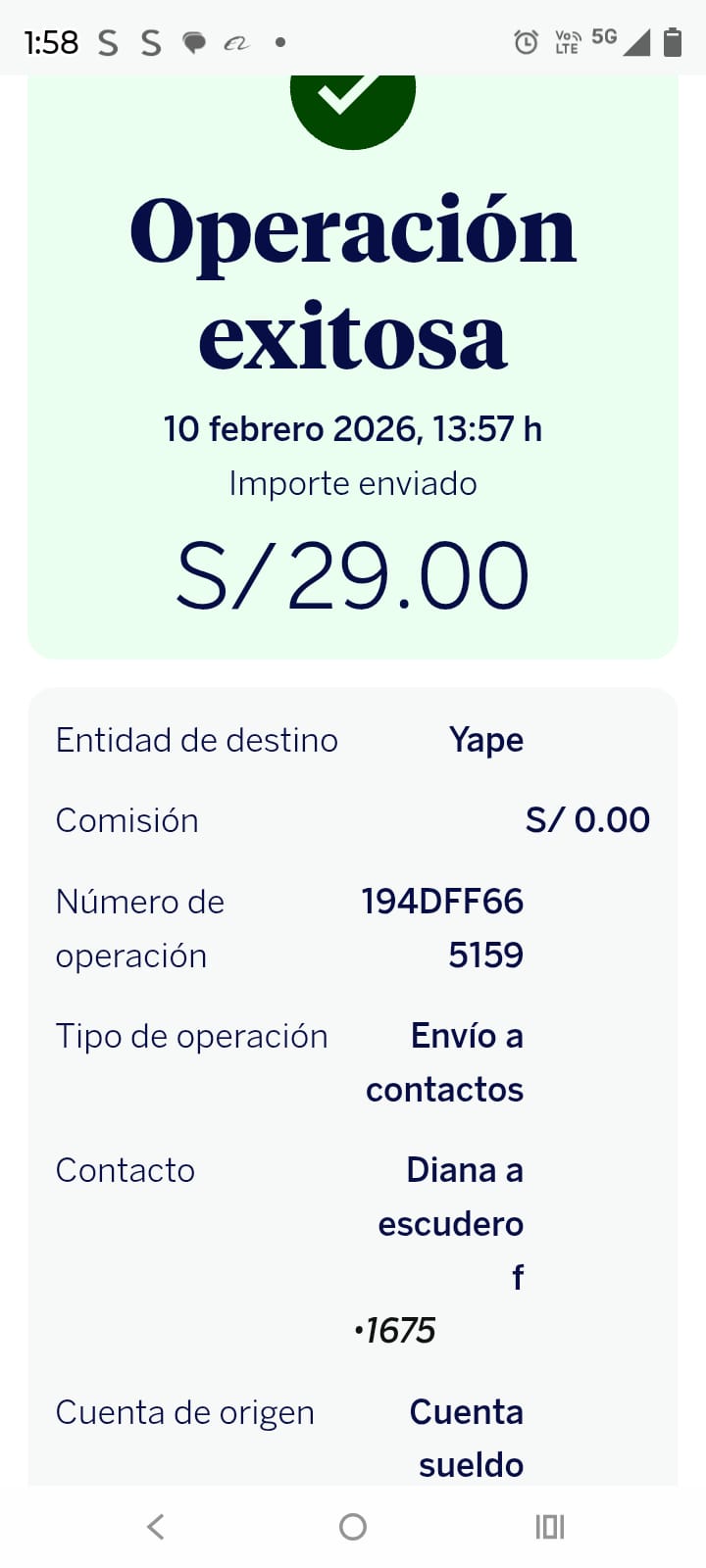Go back using the system back button
The image size is (706, 1568).
tap(155, 1526)
